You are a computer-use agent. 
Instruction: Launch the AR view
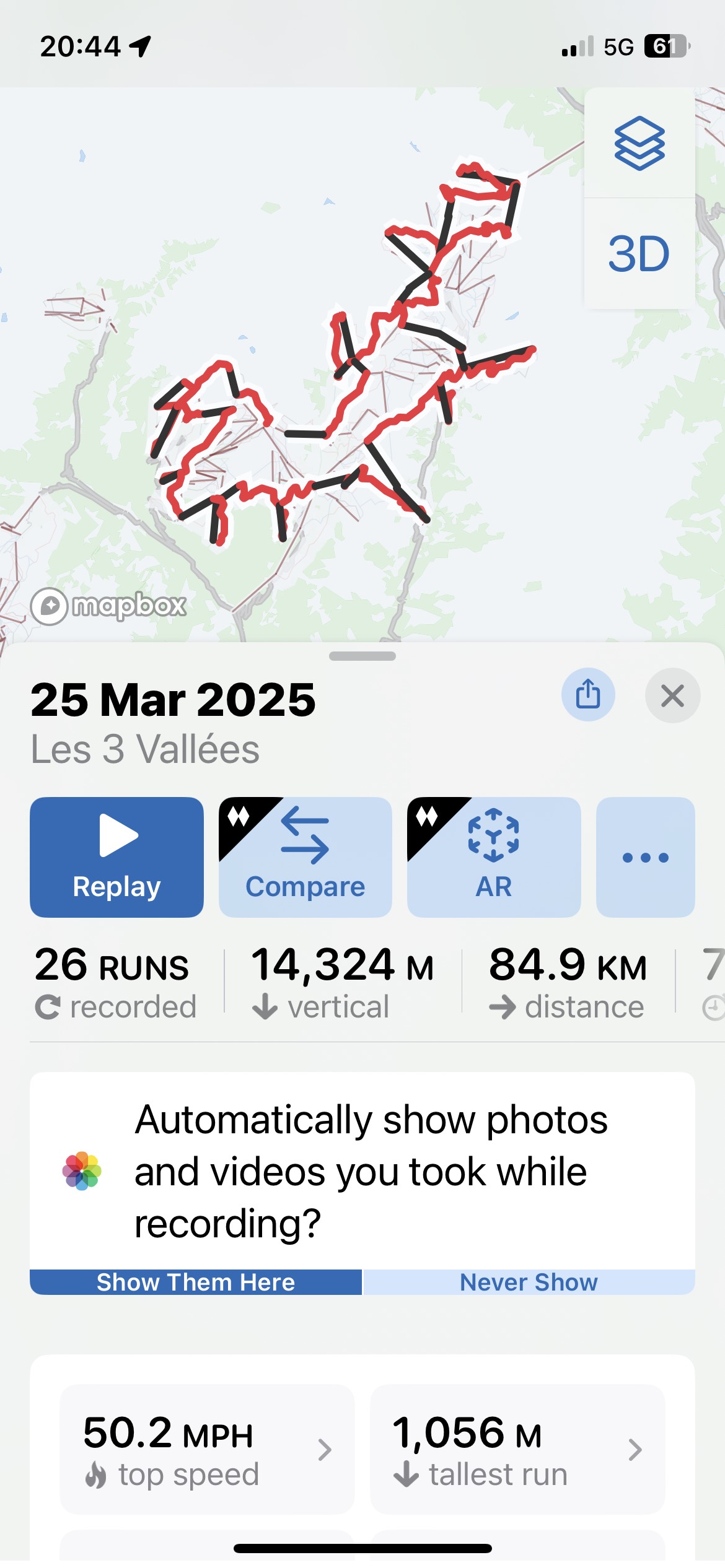click(494, 857)
